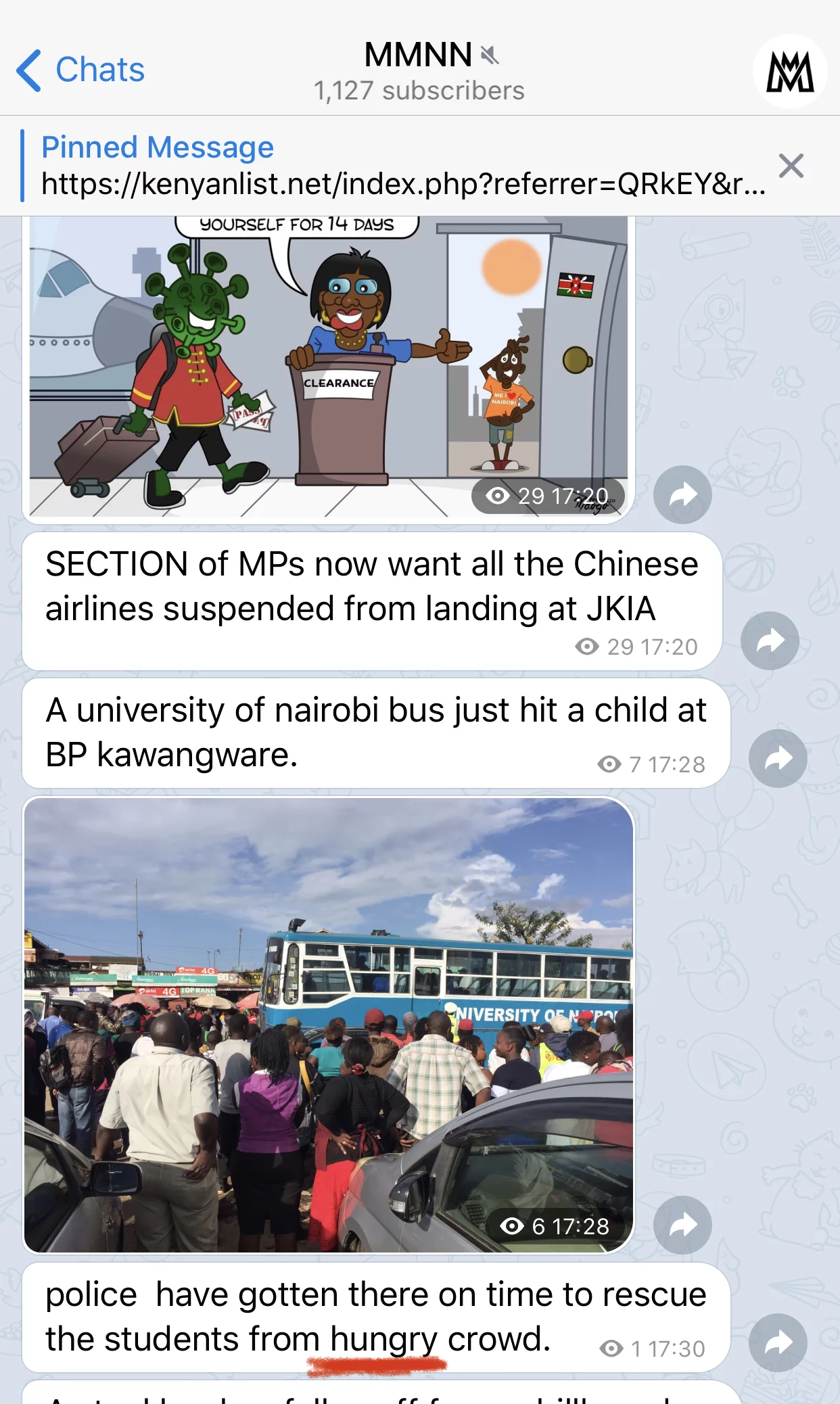Go back to Chats list
The image size is (840, 1404).
(81, 70)
